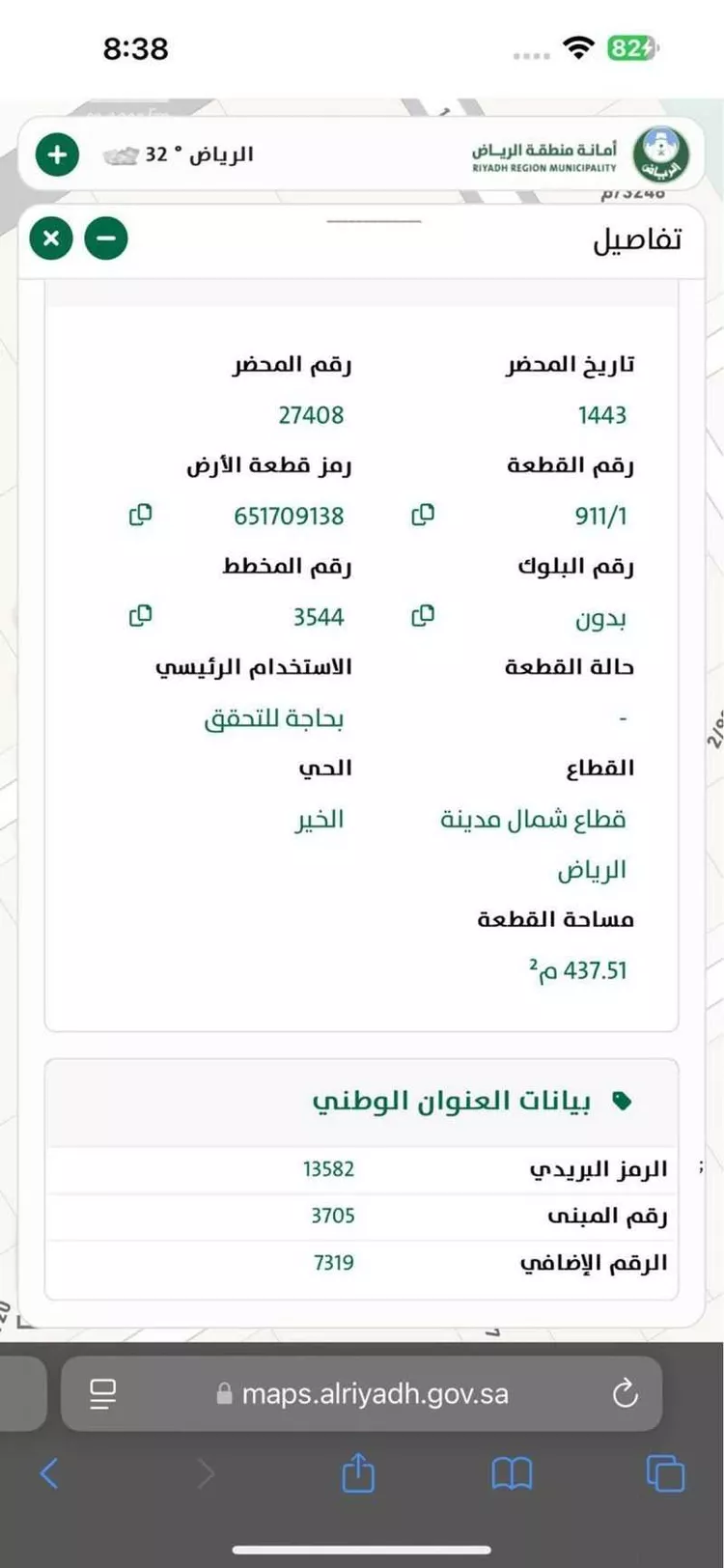The height and width of the screenshot is (1568, 724).
Task: Tap the Riyadh Region Municipality logo
Action: (x=659, y=154)
